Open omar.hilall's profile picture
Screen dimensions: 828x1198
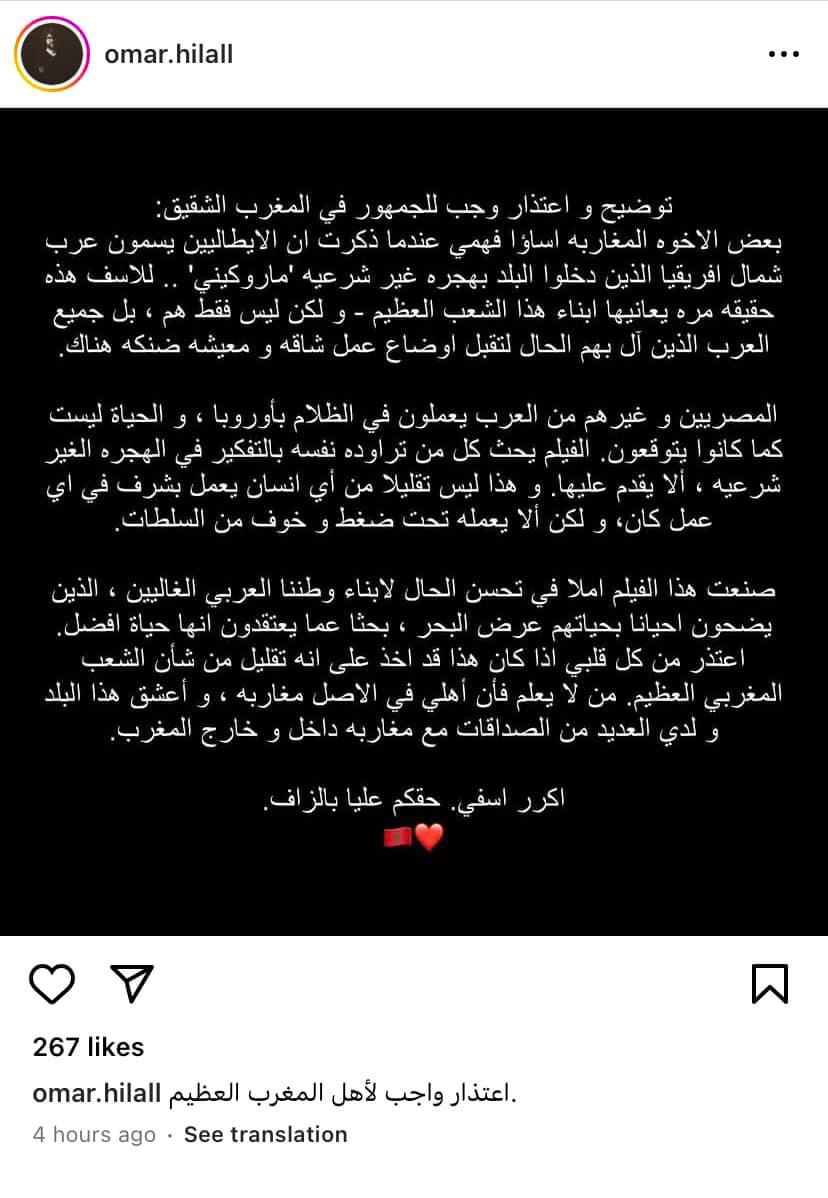click(x=52, y=54)
